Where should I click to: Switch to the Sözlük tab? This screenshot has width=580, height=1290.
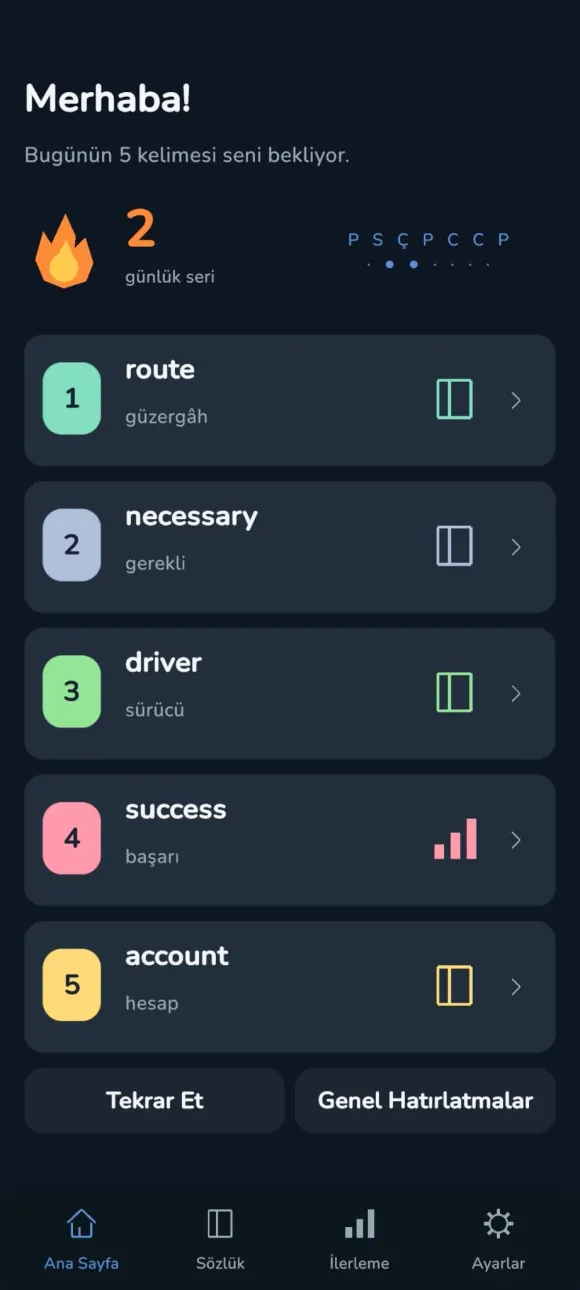pos(220,1240)
